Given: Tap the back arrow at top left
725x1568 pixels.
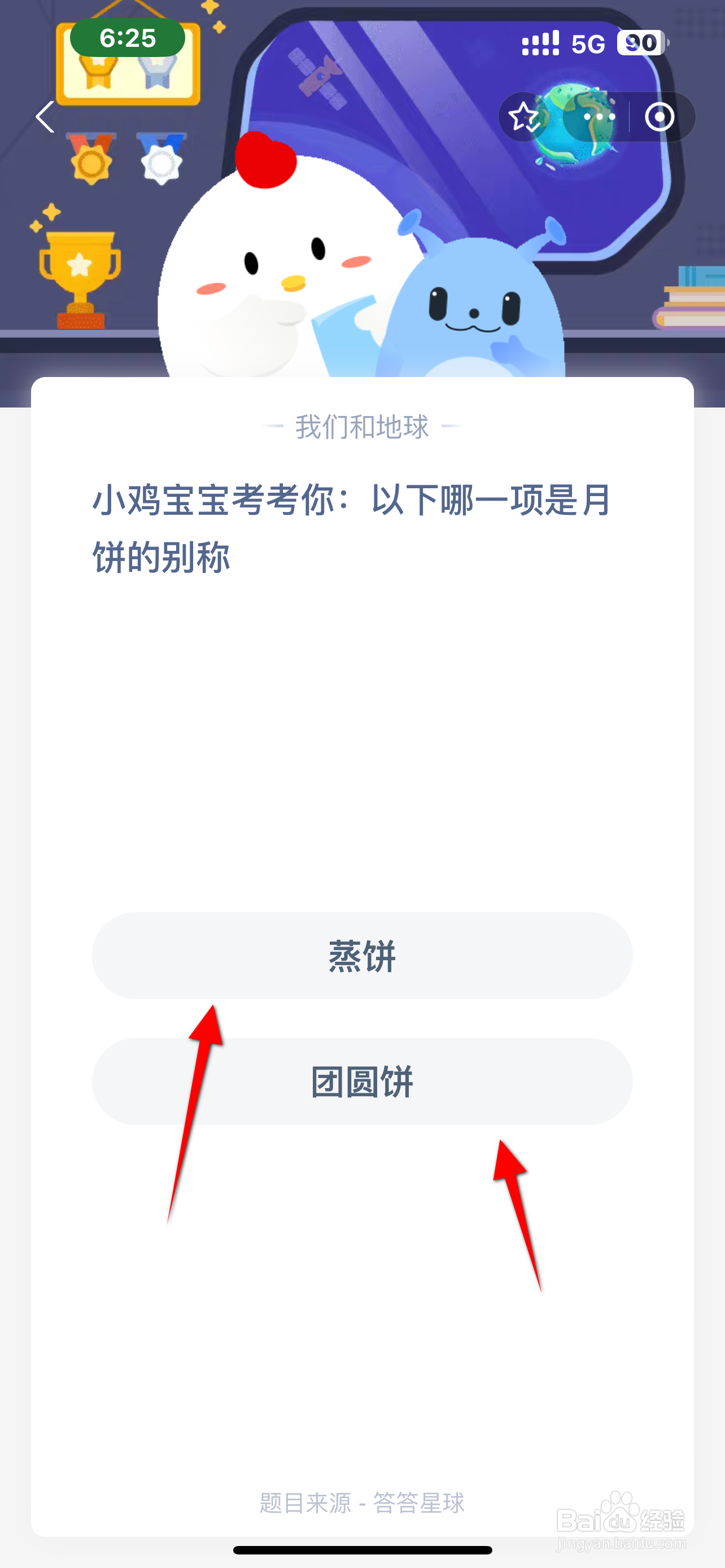Looking at the screenshot, I should [x=44, y=116].
